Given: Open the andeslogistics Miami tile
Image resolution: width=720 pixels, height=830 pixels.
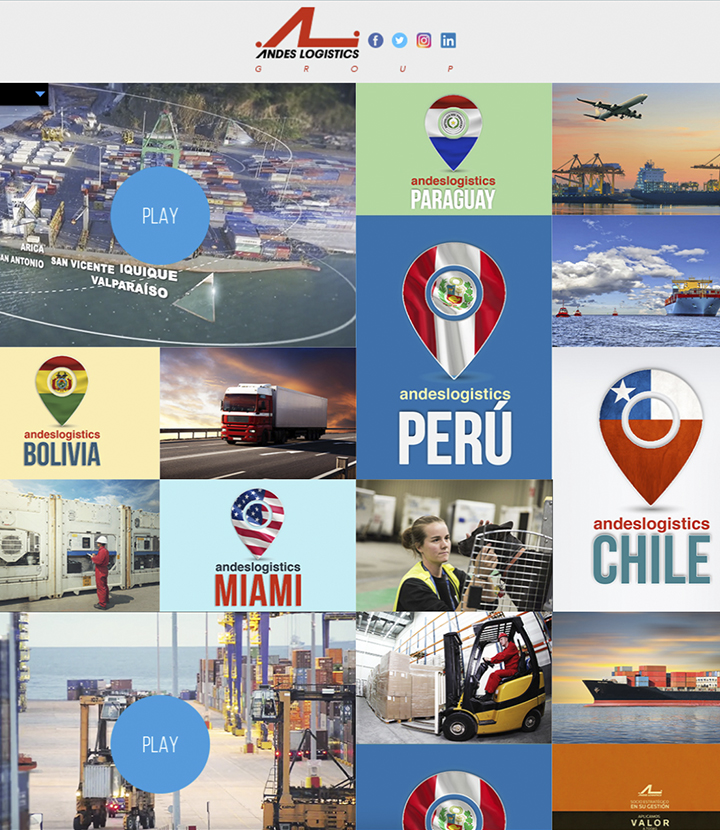Looking at the screenshot, I should pos(258,545).
